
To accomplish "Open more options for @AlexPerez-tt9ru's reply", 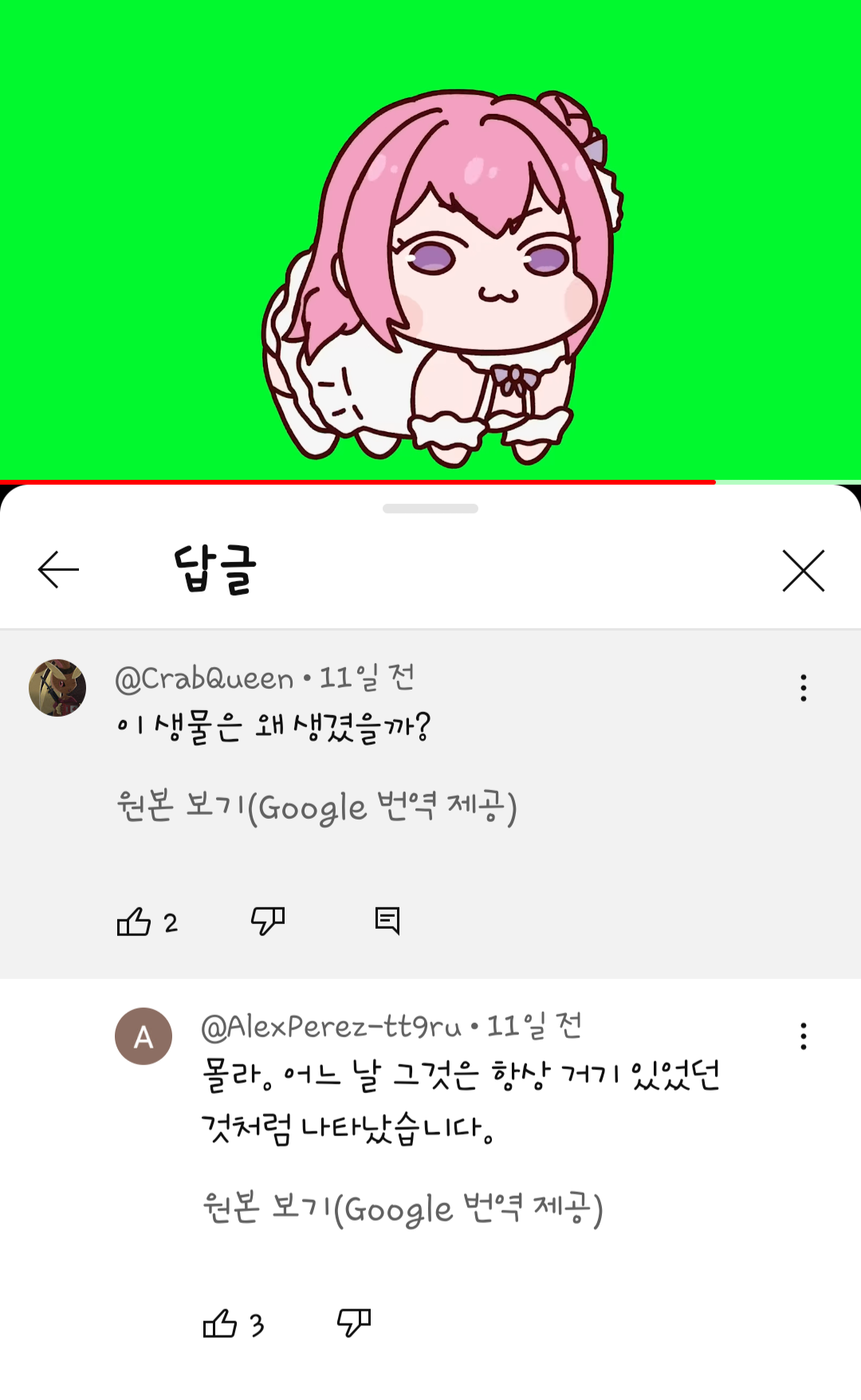I will [803, 1036].
